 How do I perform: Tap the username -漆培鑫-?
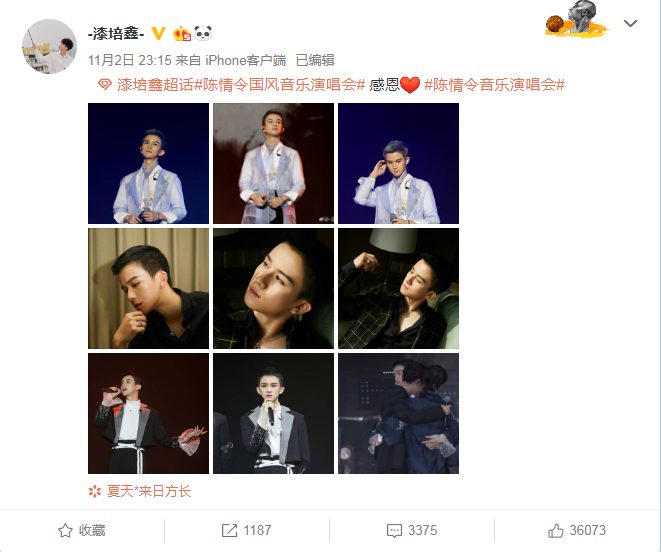(x=117, y=32)
